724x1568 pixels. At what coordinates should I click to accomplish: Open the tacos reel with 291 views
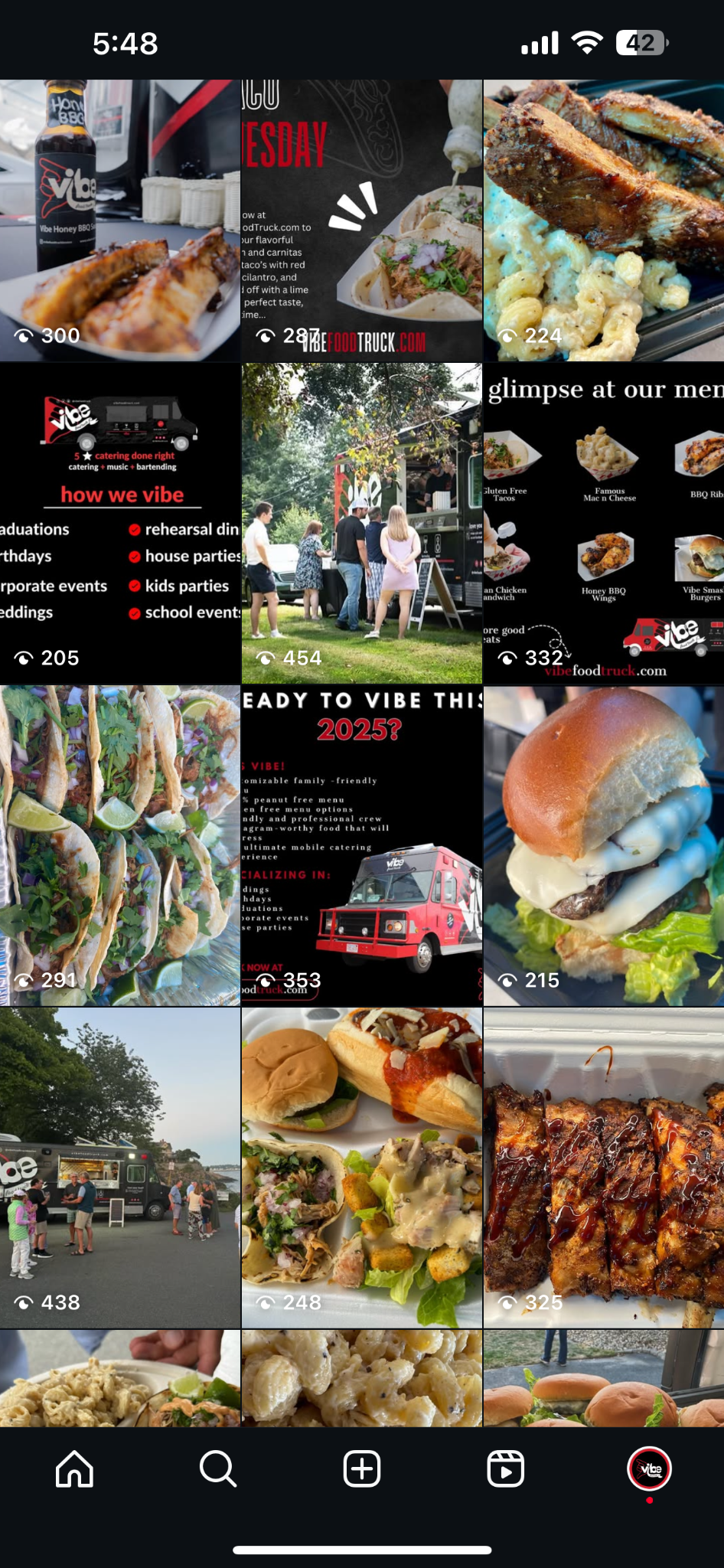pos(120,845)
